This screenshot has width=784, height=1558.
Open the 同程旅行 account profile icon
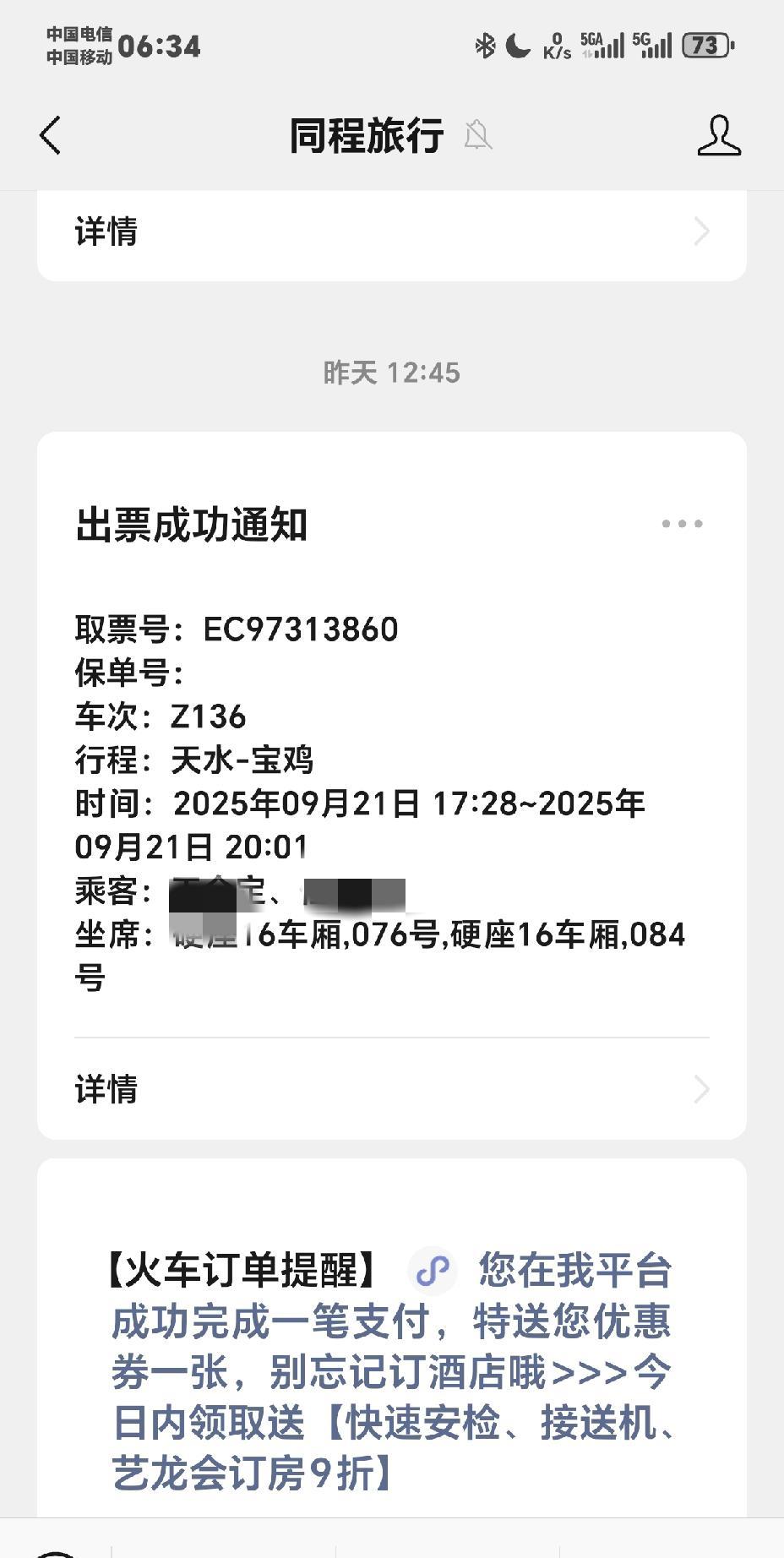tap(718, 135)
